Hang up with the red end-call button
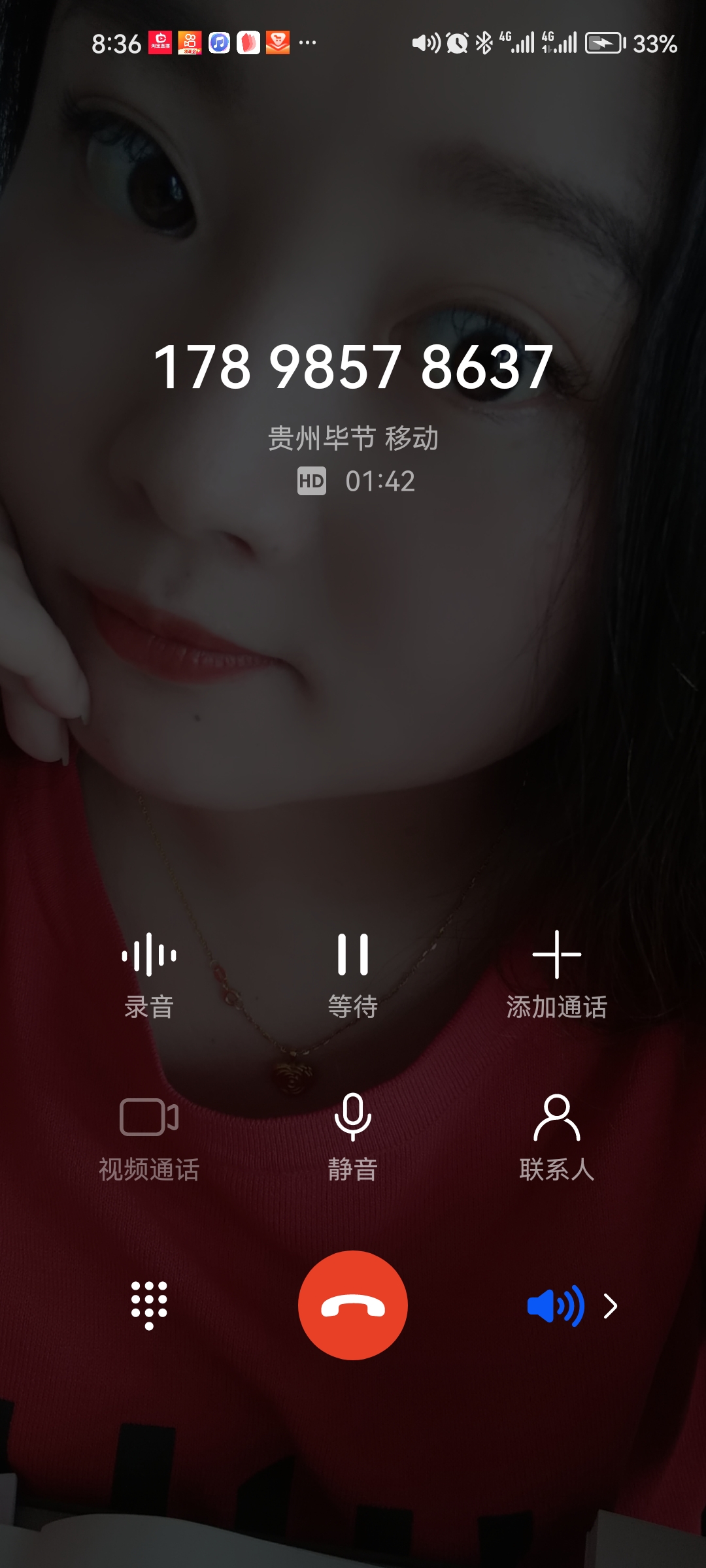The height and width of the screenshot is (1568, 706). (353, 1305)
